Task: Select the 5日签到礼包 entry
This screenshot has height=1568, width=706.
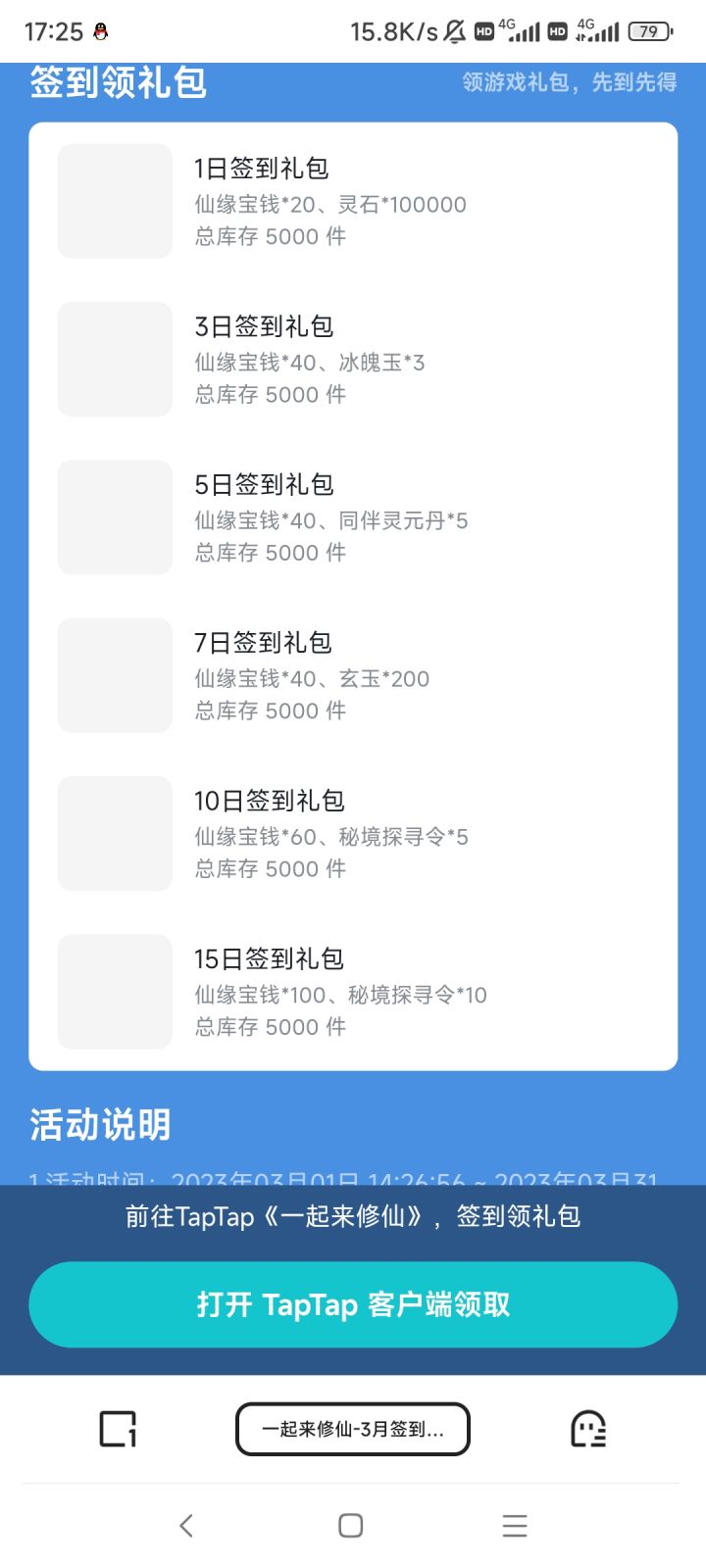Action: [114, 517]
